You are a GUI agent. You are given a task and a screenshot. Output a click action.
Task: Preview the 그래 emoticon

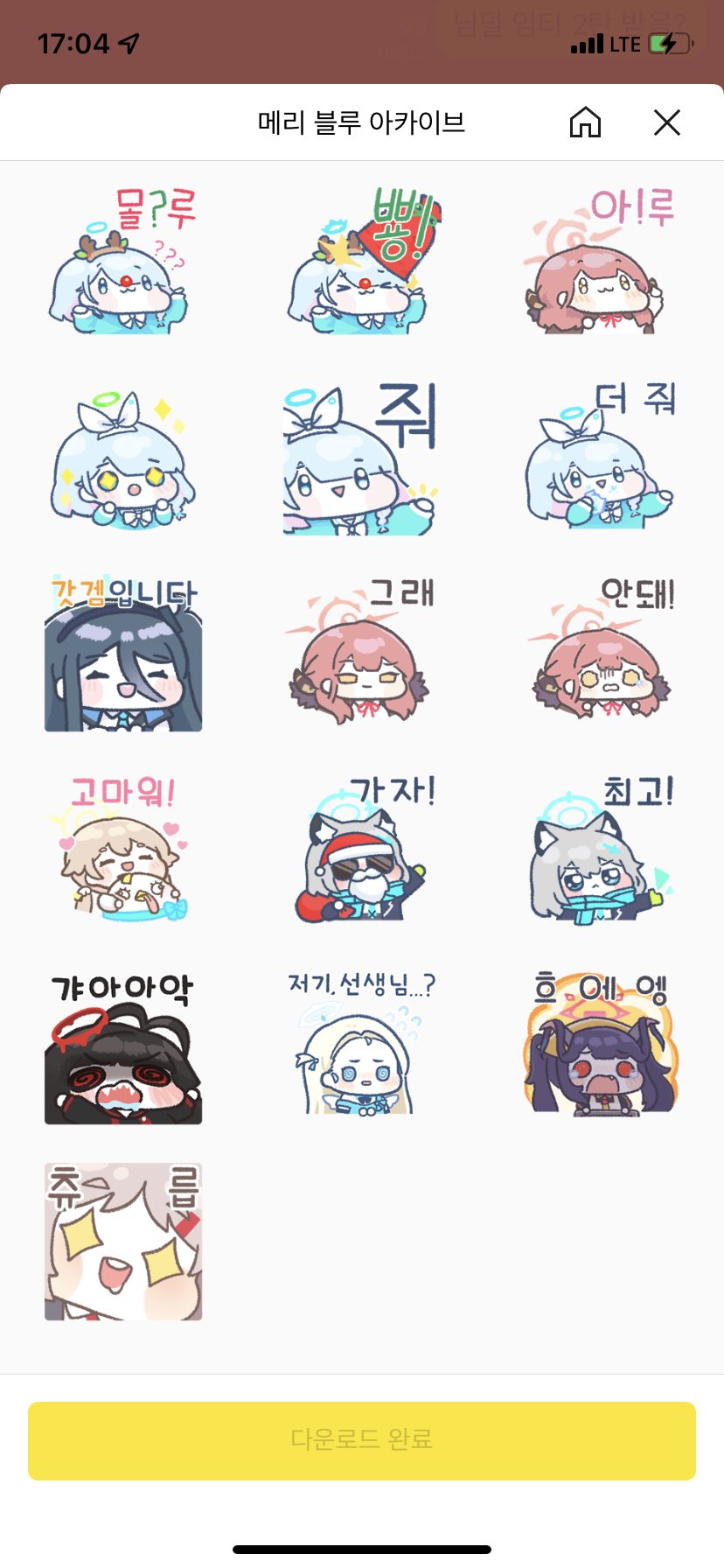(x=362, y=654)
